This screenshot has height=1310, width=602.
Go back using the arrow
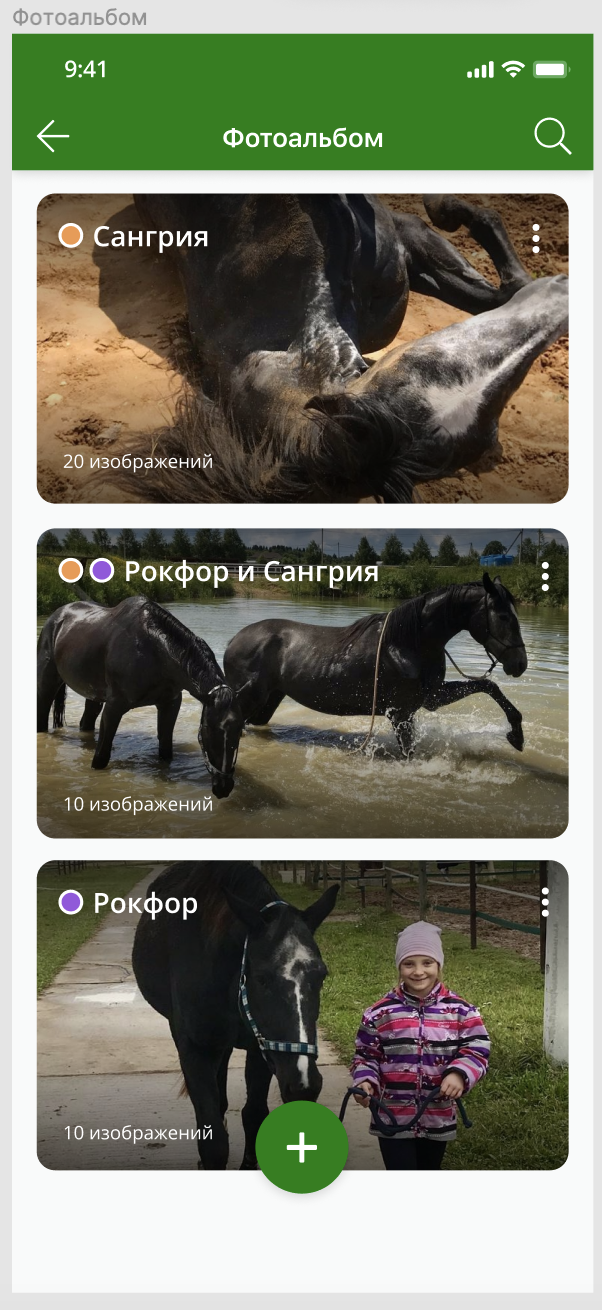coord(53,137)
